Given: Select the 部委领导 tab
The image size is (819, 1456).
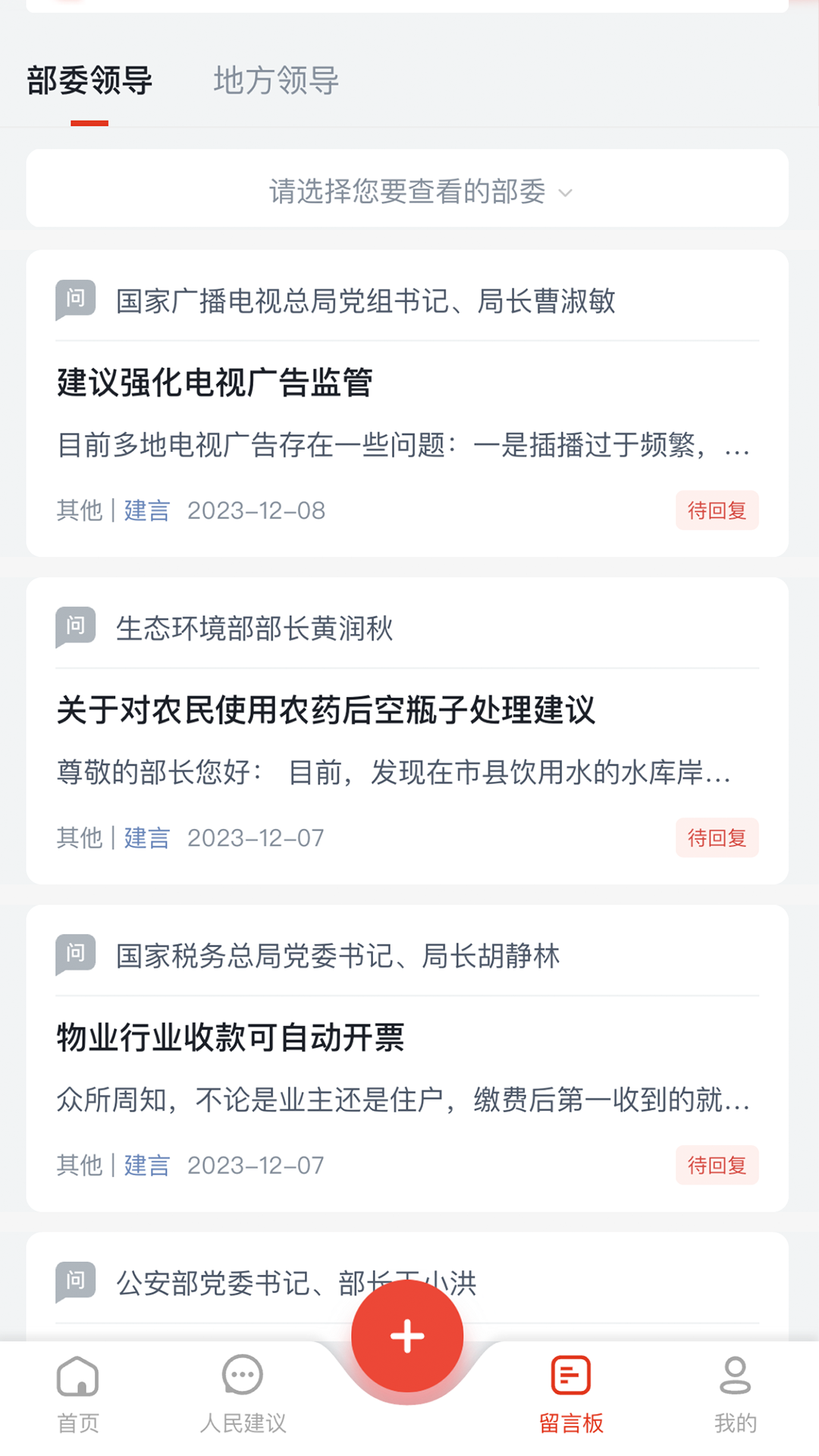Looking at the screenshot, I should pyautogui.click(x=90, y=81).
